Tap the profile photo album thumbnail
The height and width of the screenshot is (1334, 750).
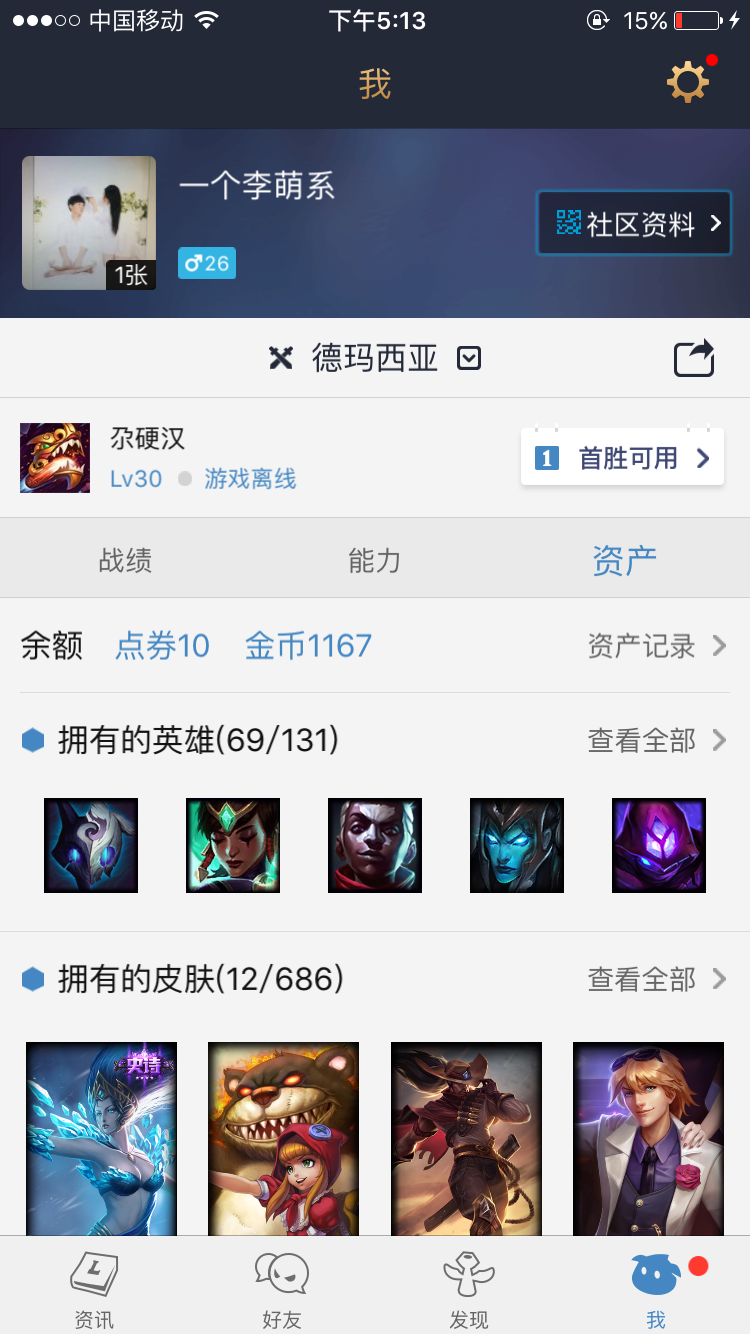(89, 223)
